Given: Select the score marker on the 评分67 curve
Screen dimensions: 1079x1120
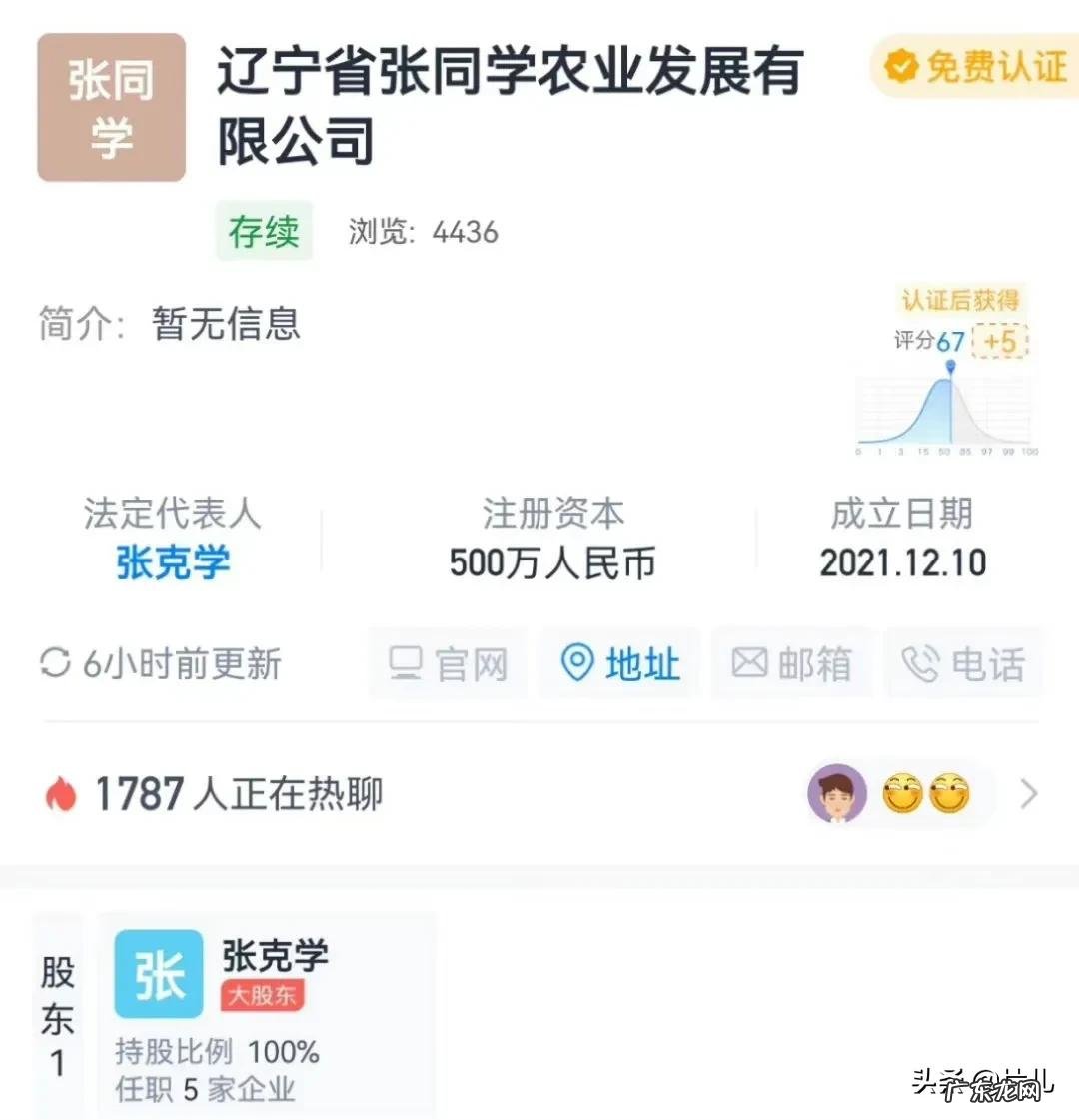Looking at the screenshot, I should pos(951,365).
